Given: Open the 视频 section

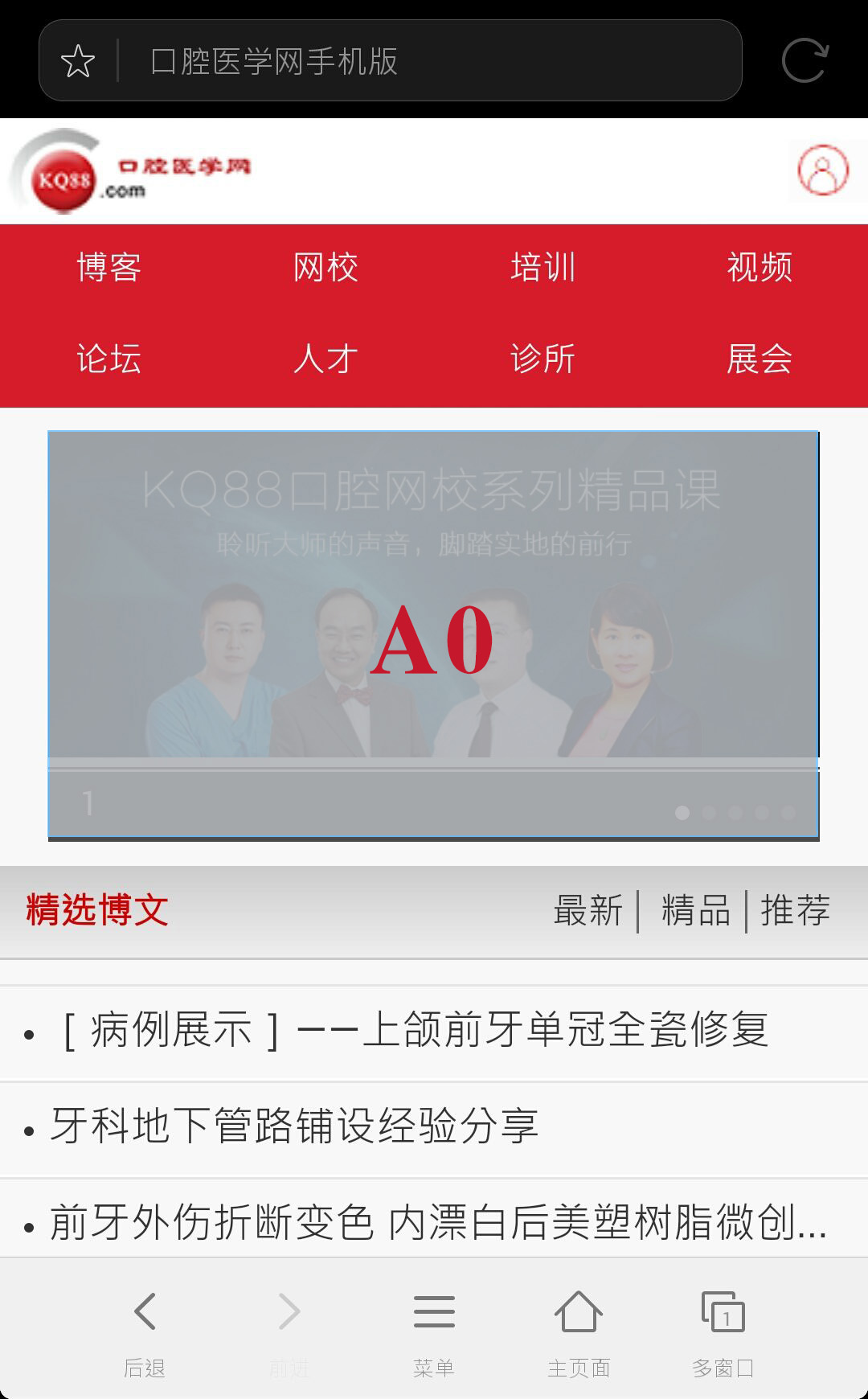Looking at the screenshot, I should click(759, 268).
